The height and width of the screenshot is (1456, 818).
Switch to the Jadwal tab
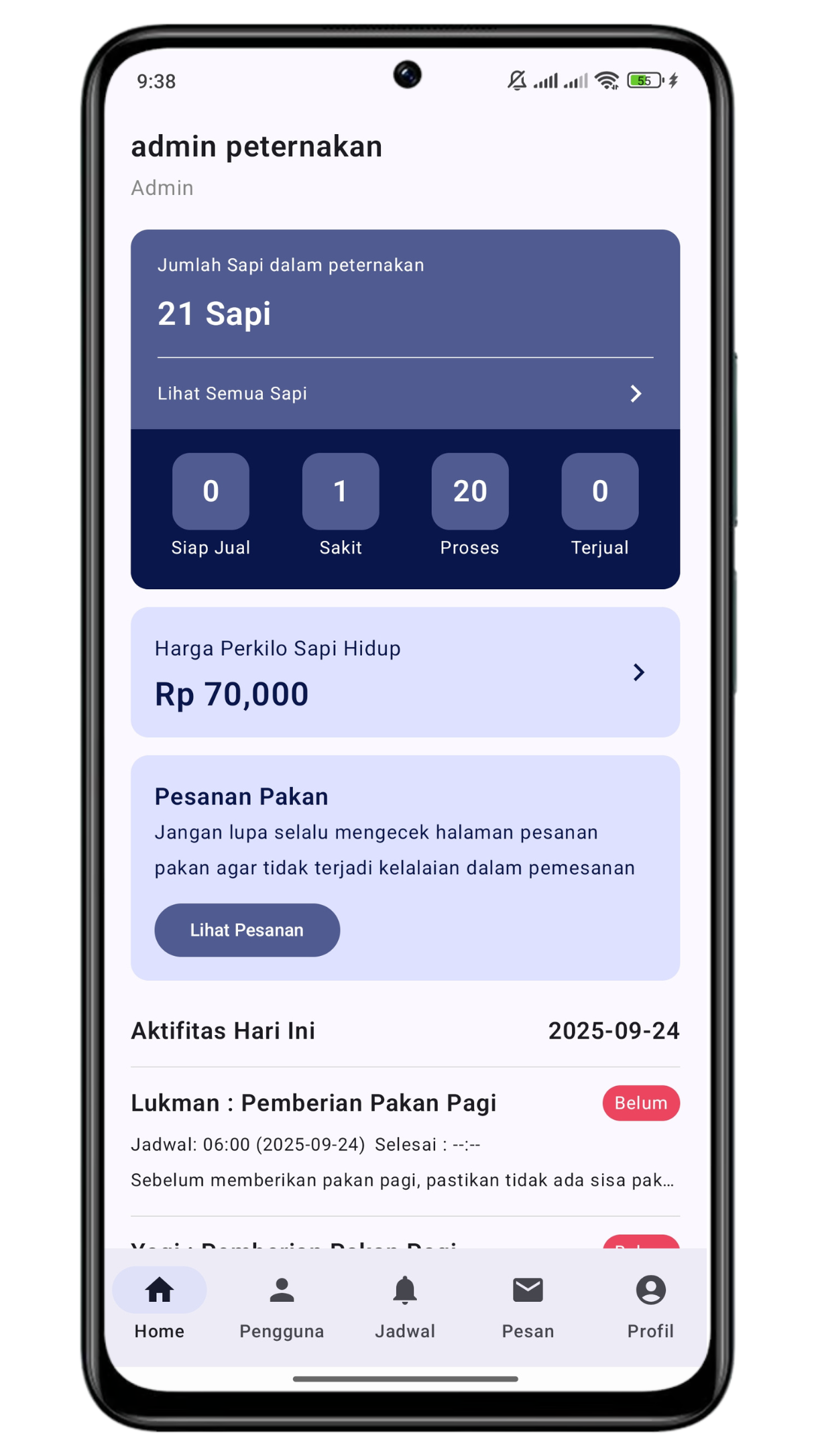click(x=404, y=1306)
